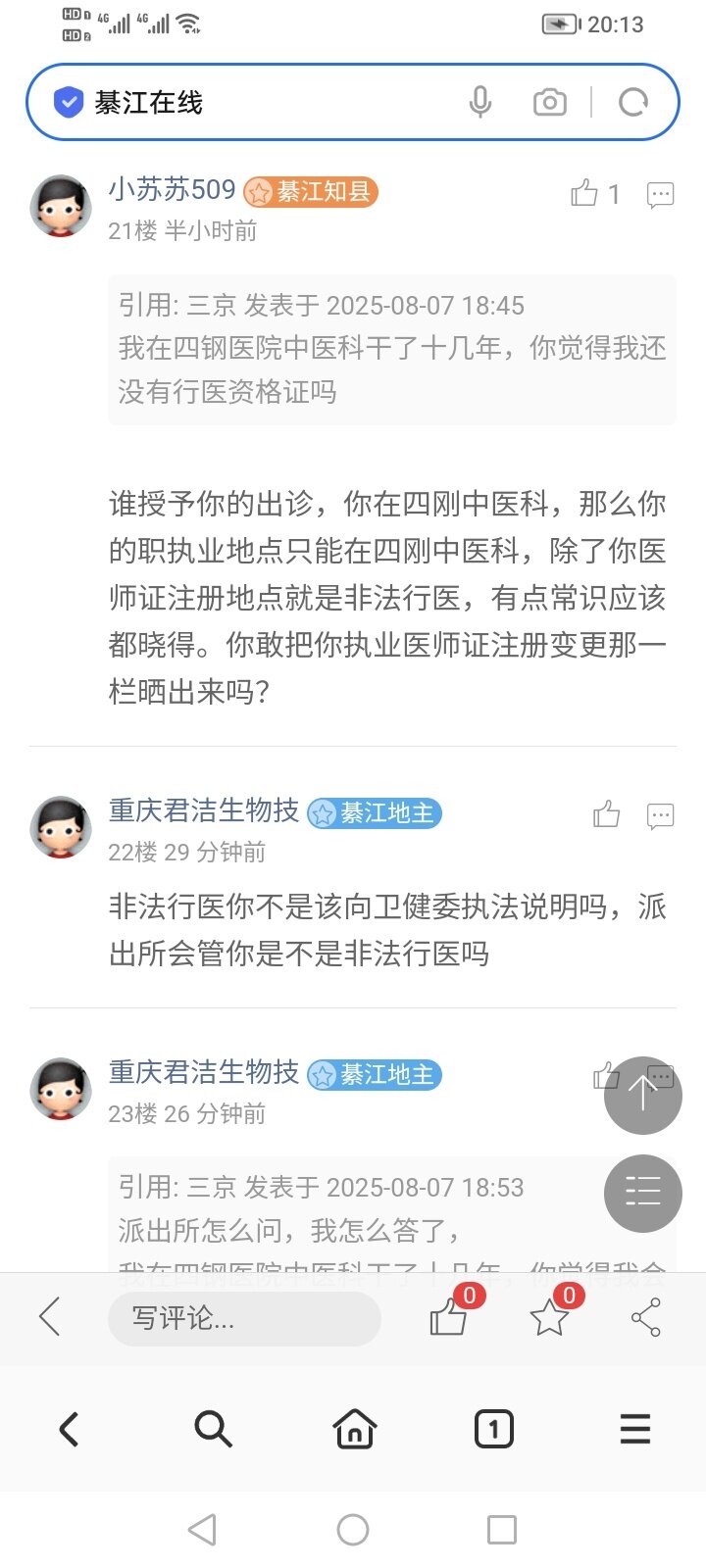
Task: Open 重庆君洁生物技 profile on floor 22
Action: 203,810
